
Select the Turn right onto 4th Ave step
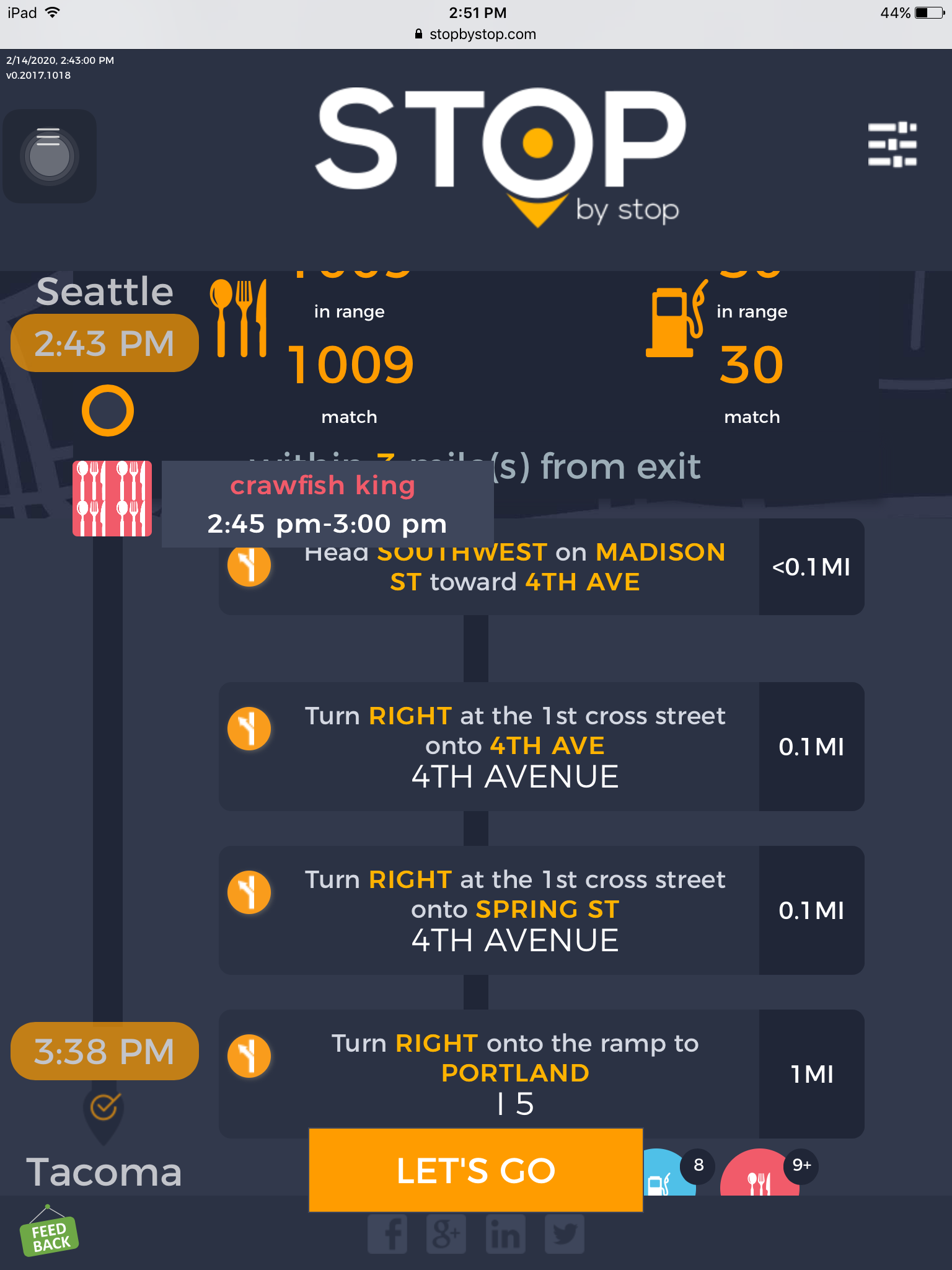[x=514, y=746]
